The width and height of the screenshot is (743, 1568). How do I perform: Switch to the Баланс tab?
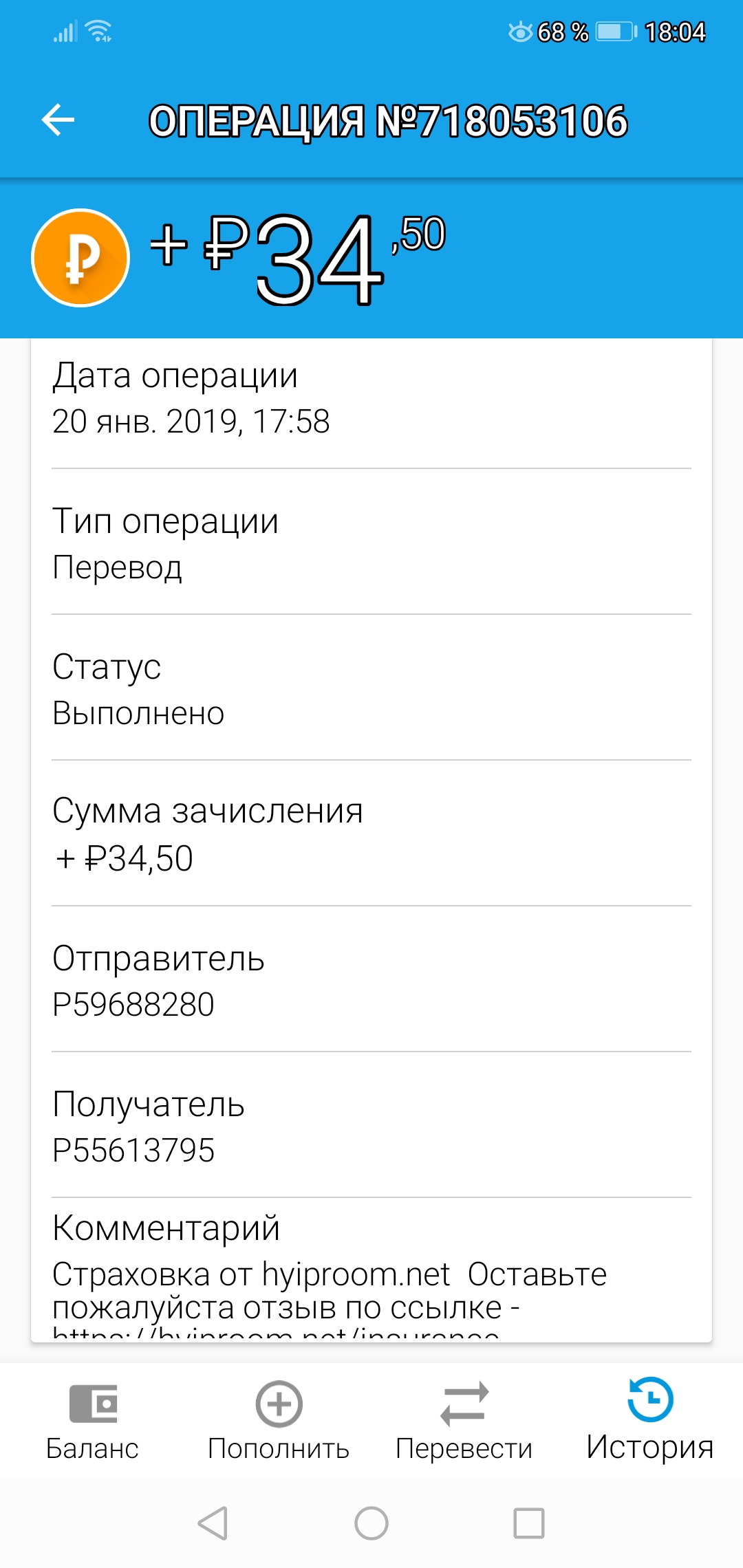click(93, 1422)
